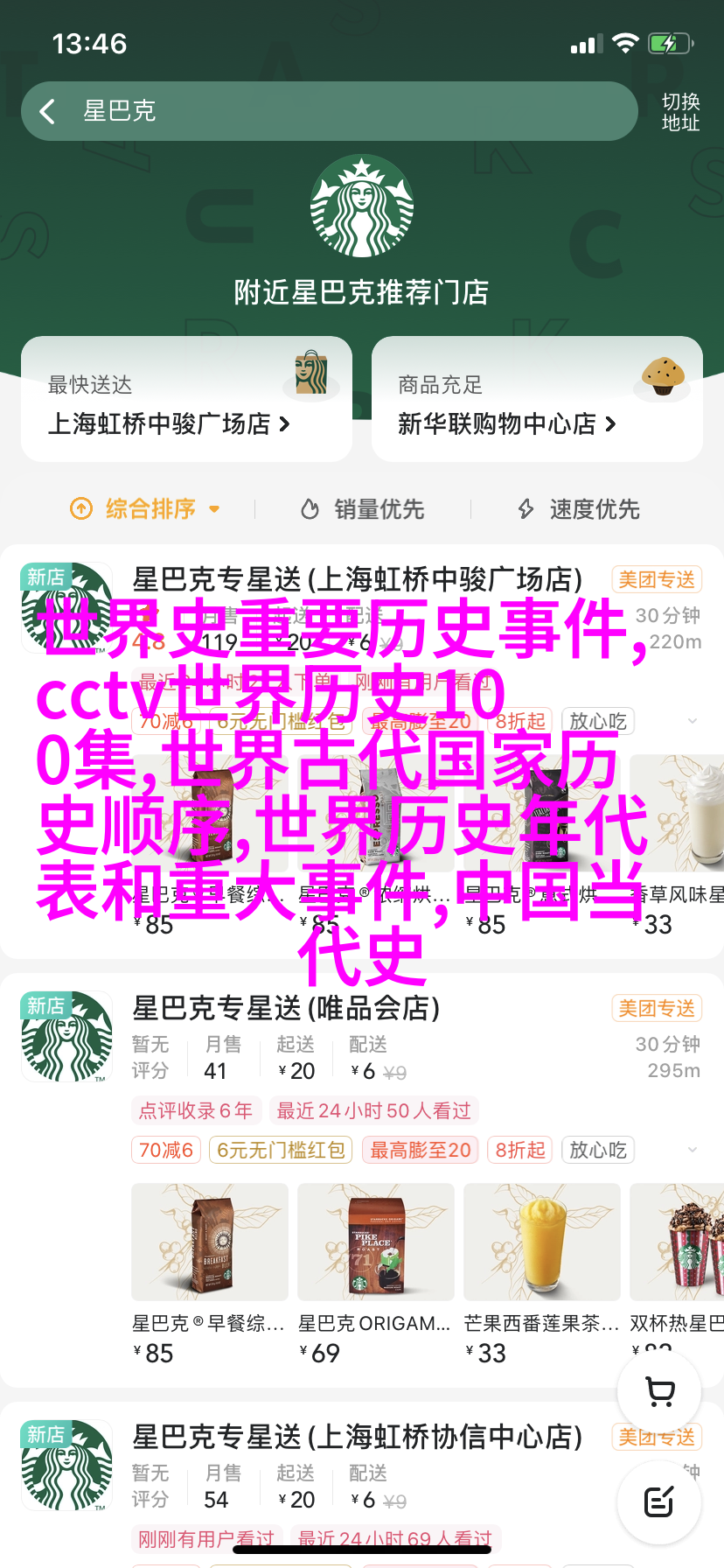Sort stores by 速度优先

click(x=579, y=508)
